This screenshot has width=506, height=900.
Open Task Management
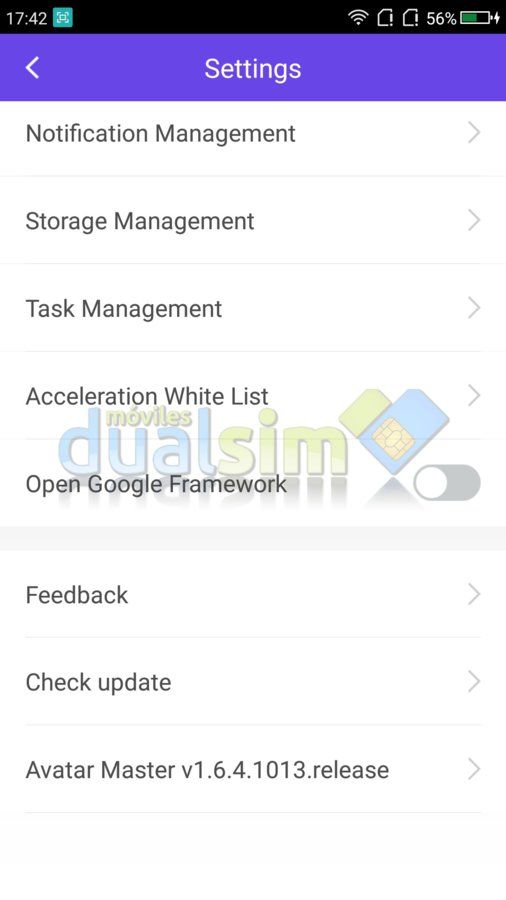253,308
